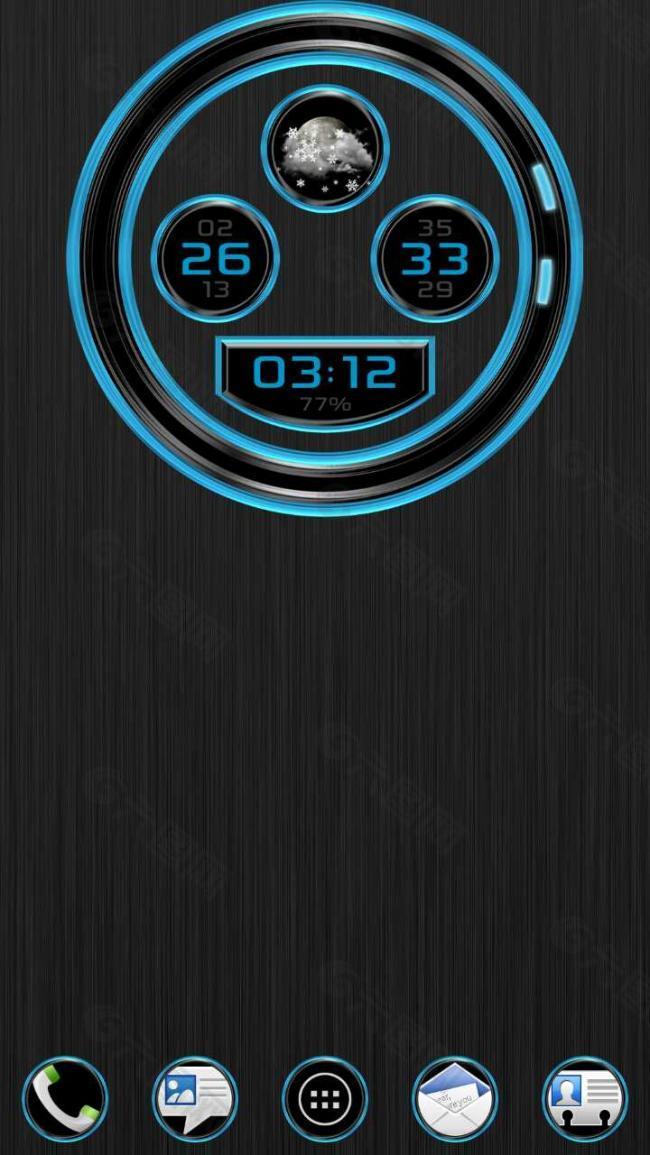Screen dimensions: 650x1155
Task: Tap the weather icon in the widget
Action: 325,149
